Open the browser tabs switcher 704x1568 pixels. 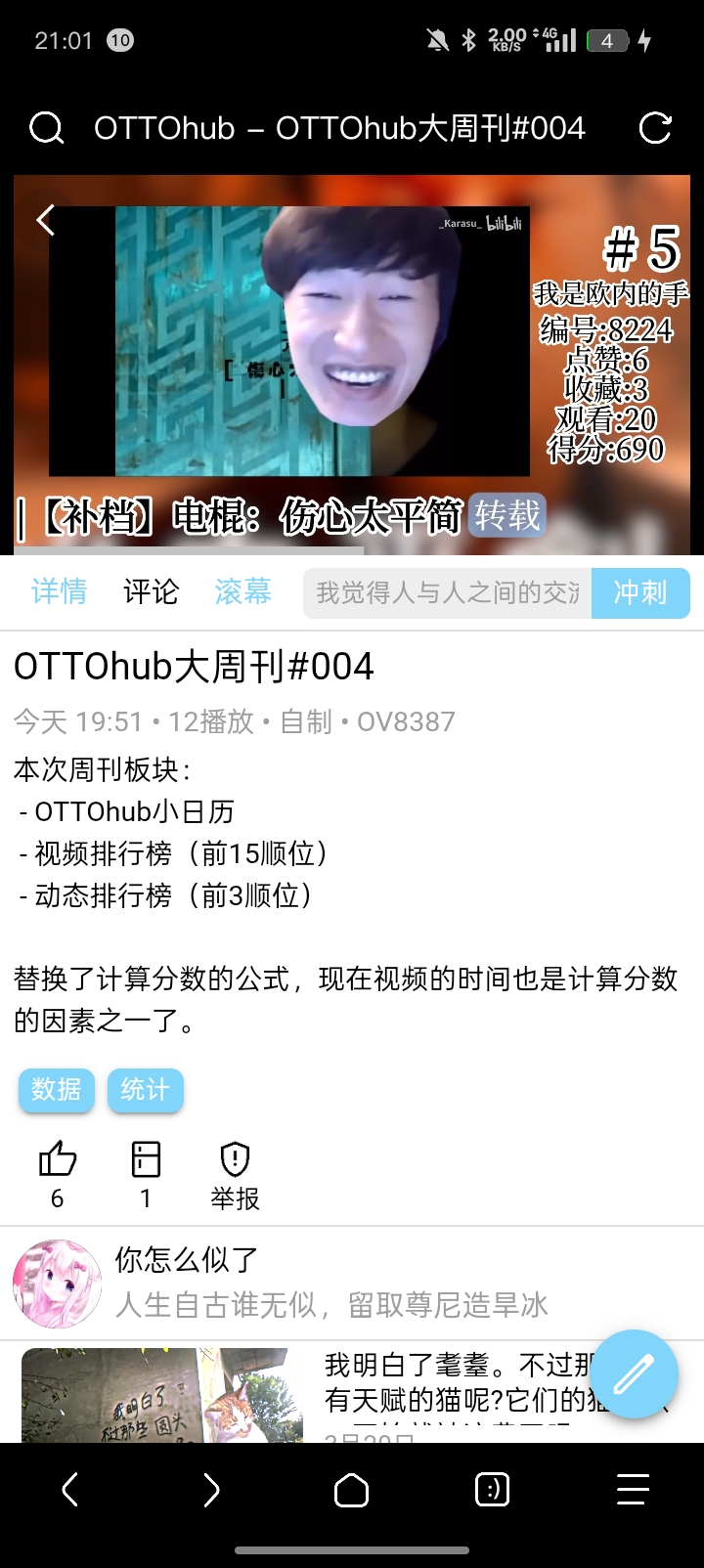pos(492,1490)
